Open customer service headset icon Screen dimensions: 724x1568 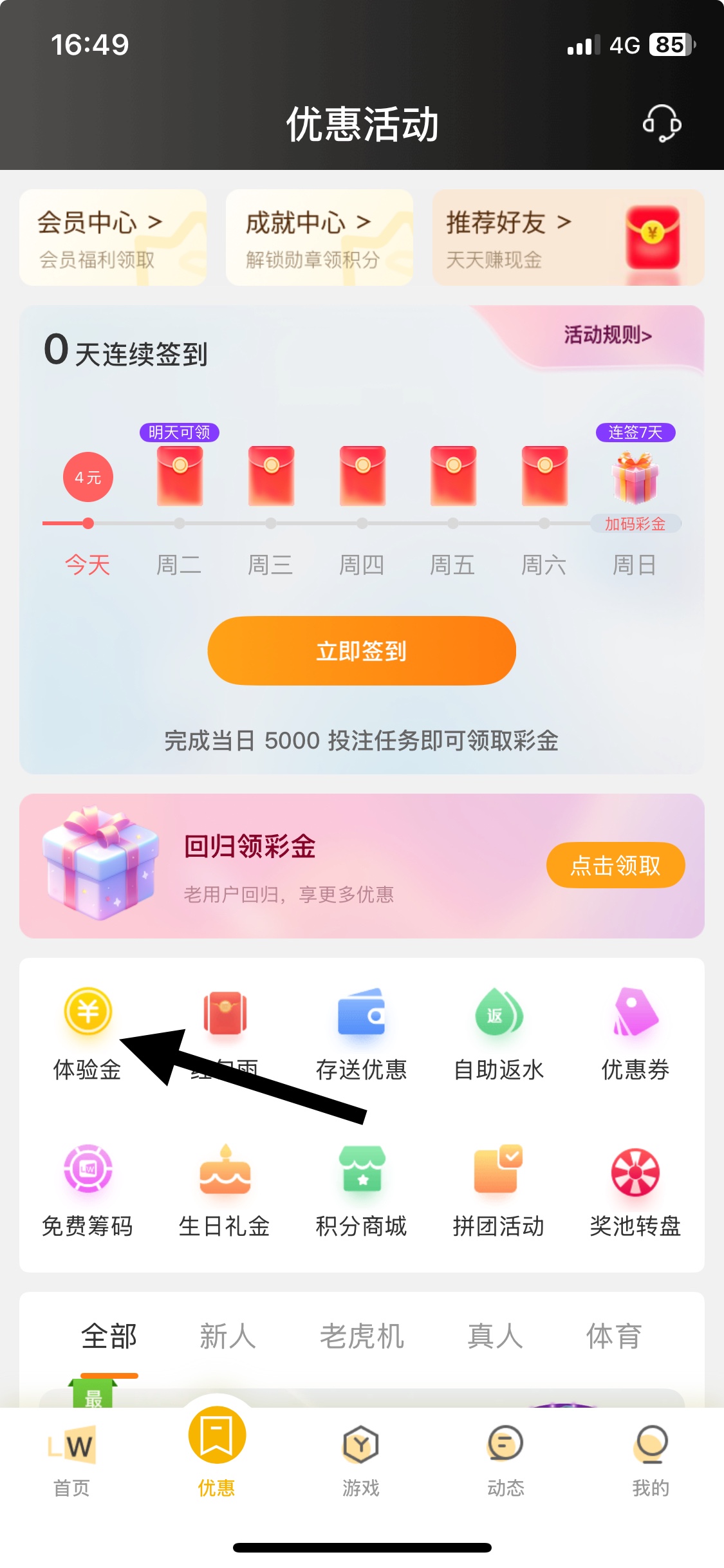pyautogui.click(x=662, y=123)
